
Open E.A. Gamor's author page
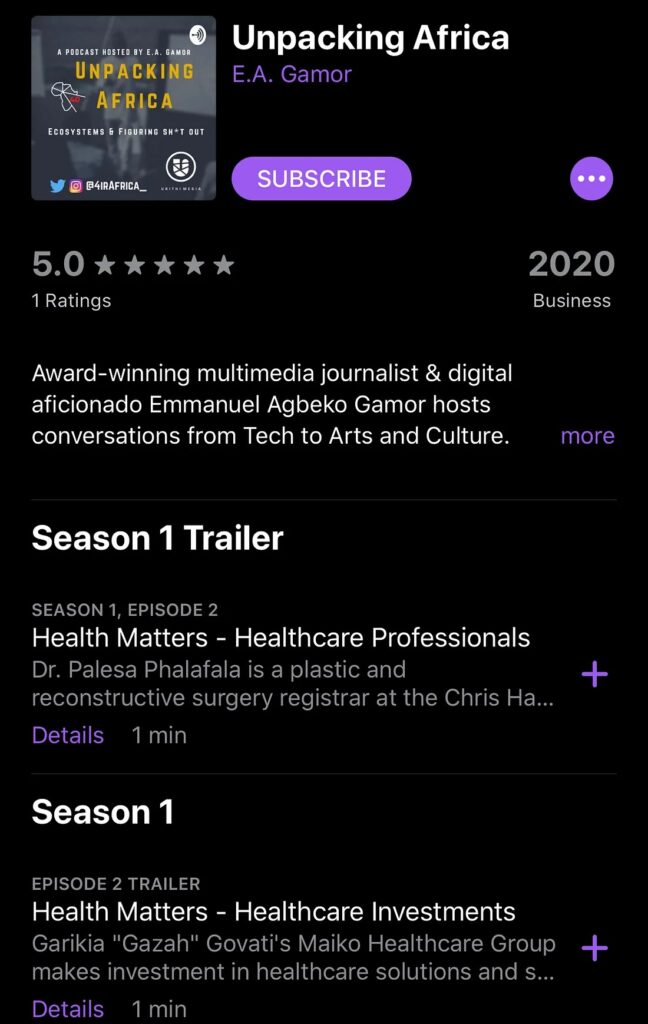tap(292, 74)
